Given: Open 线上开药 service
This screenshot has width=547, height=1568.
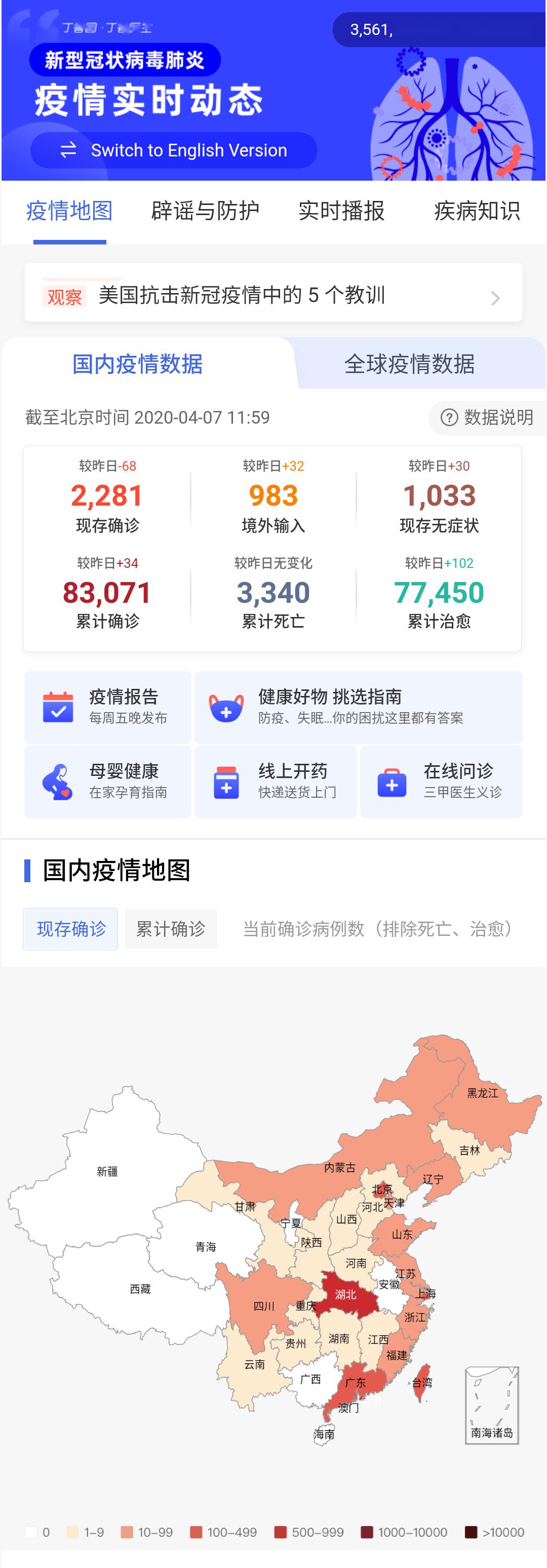Looking at the screenshot, I should (x=276, y=781).
